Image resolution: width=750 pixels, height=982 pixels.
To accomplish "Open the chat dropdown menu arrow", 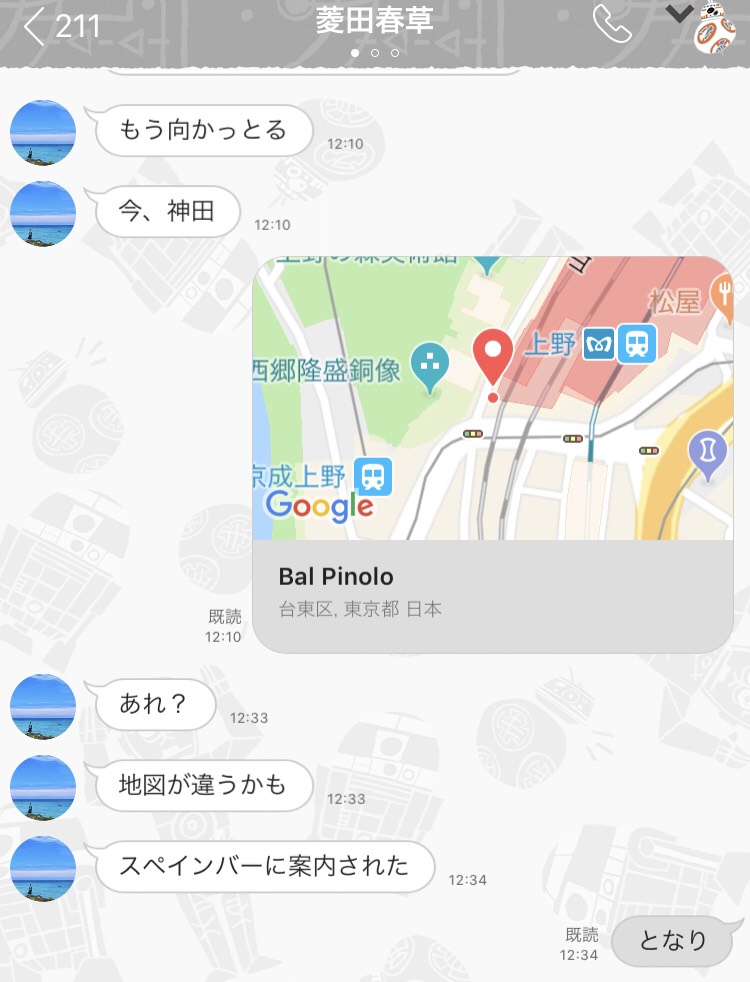I will [x=679, y=14].
